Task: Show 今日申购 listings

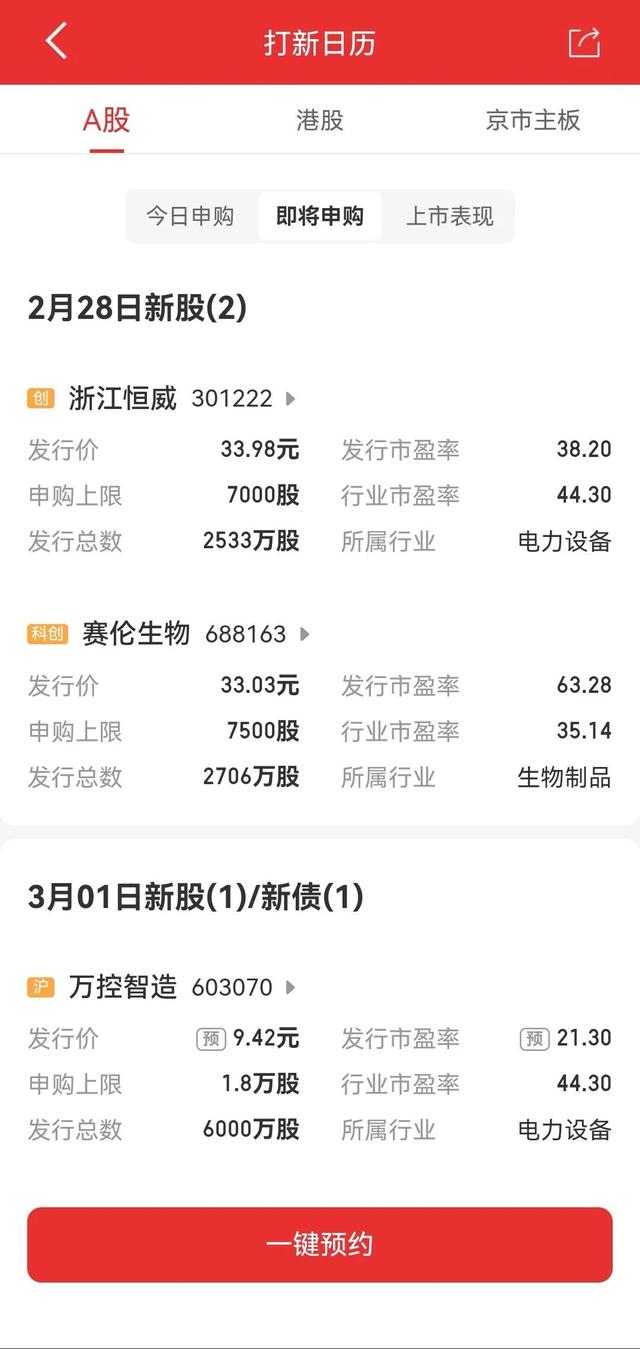Action: (x=190, y=216)
